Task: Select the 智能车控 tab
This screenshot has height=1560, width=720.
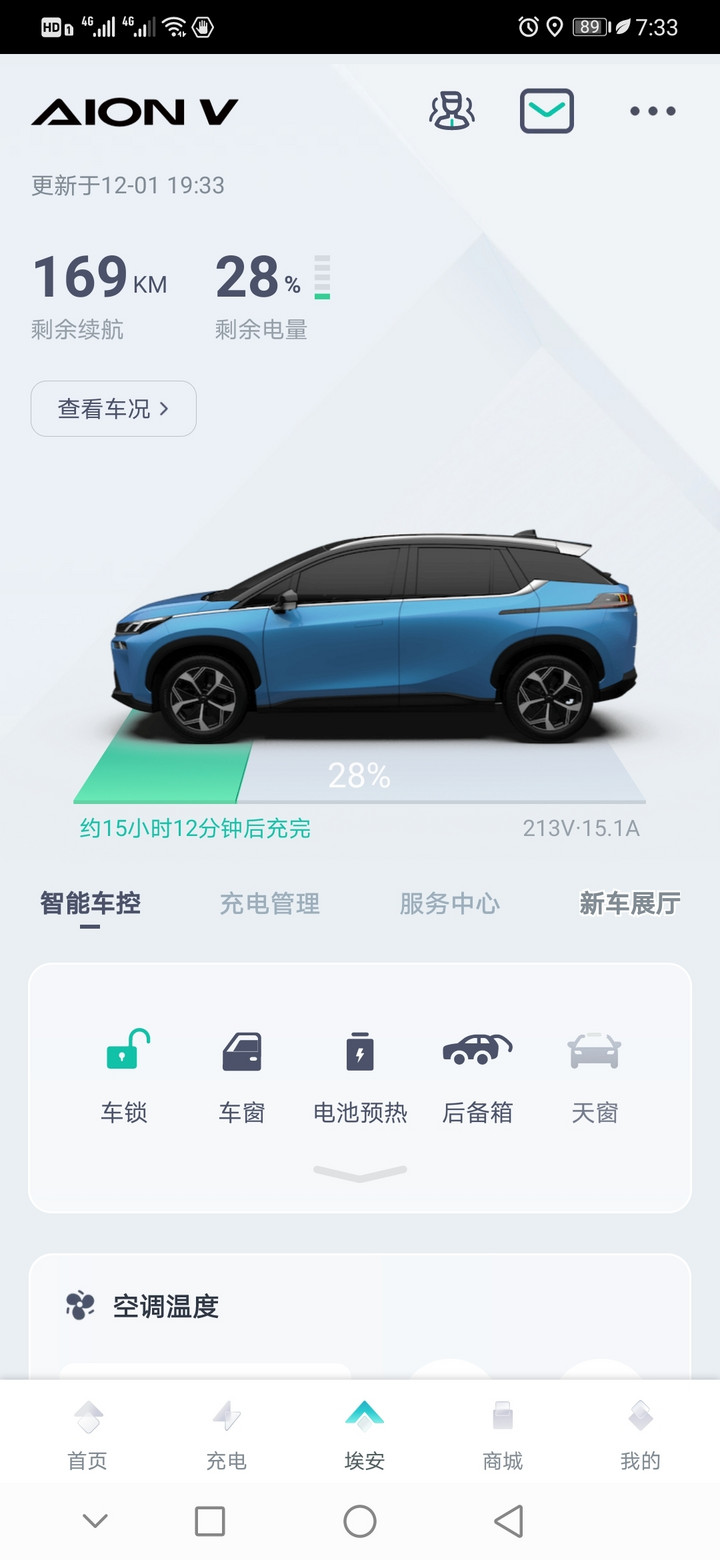Action: [90, 904]
